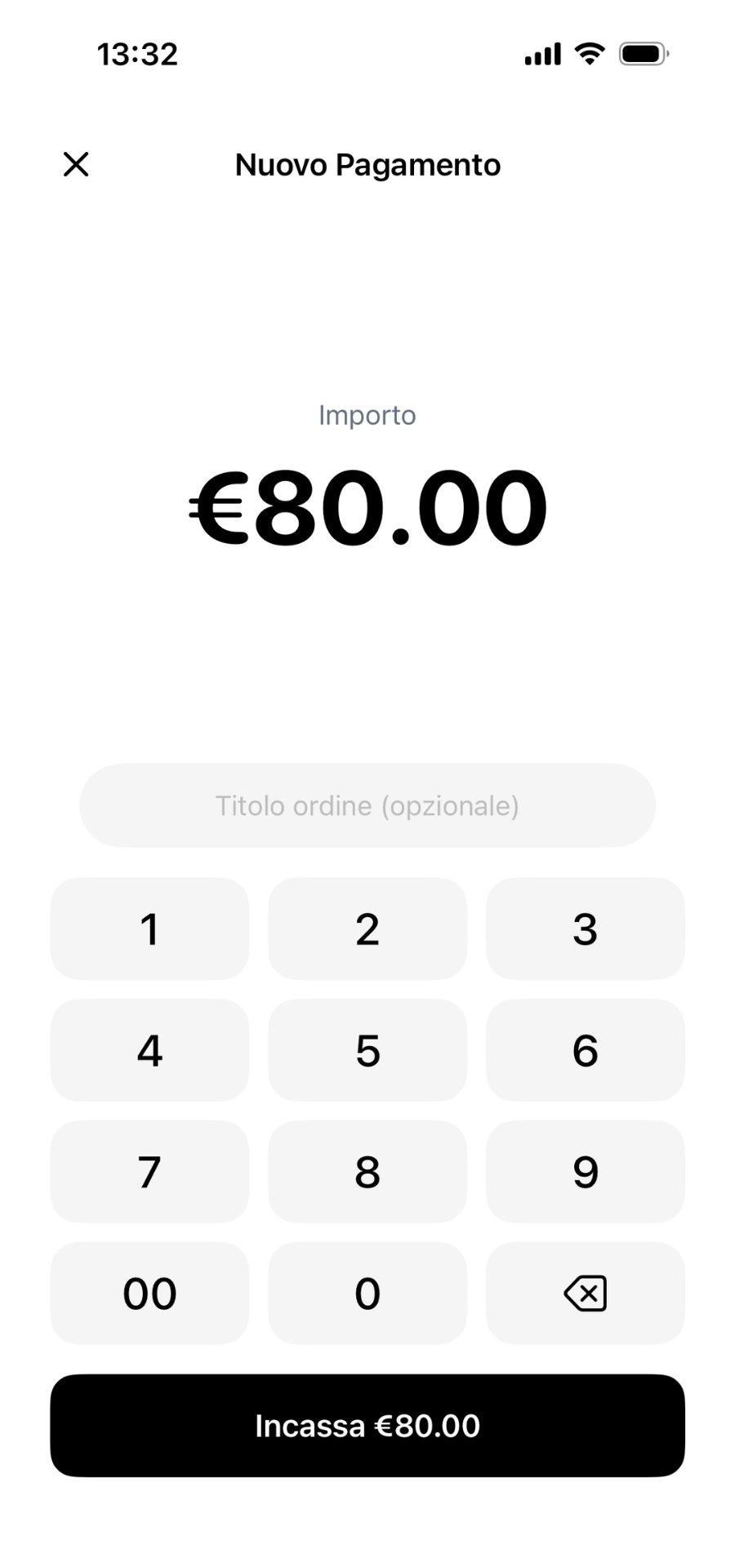Click the Titolo ordine optional field

(367, 805)
